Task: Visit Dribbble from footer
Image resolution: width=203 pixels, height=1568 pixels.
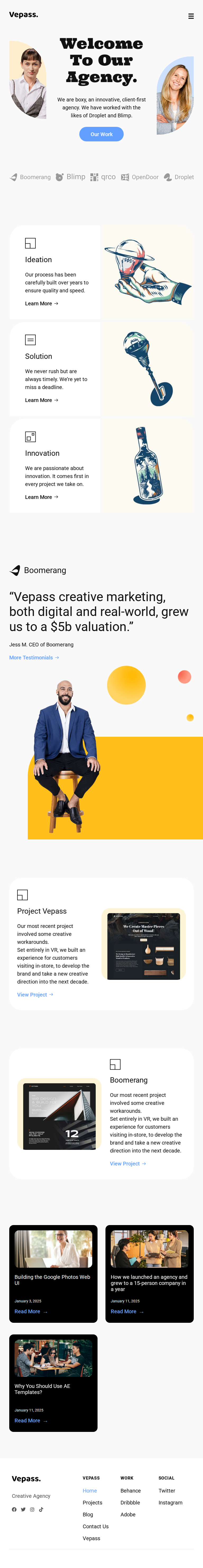Action: 130,1502
